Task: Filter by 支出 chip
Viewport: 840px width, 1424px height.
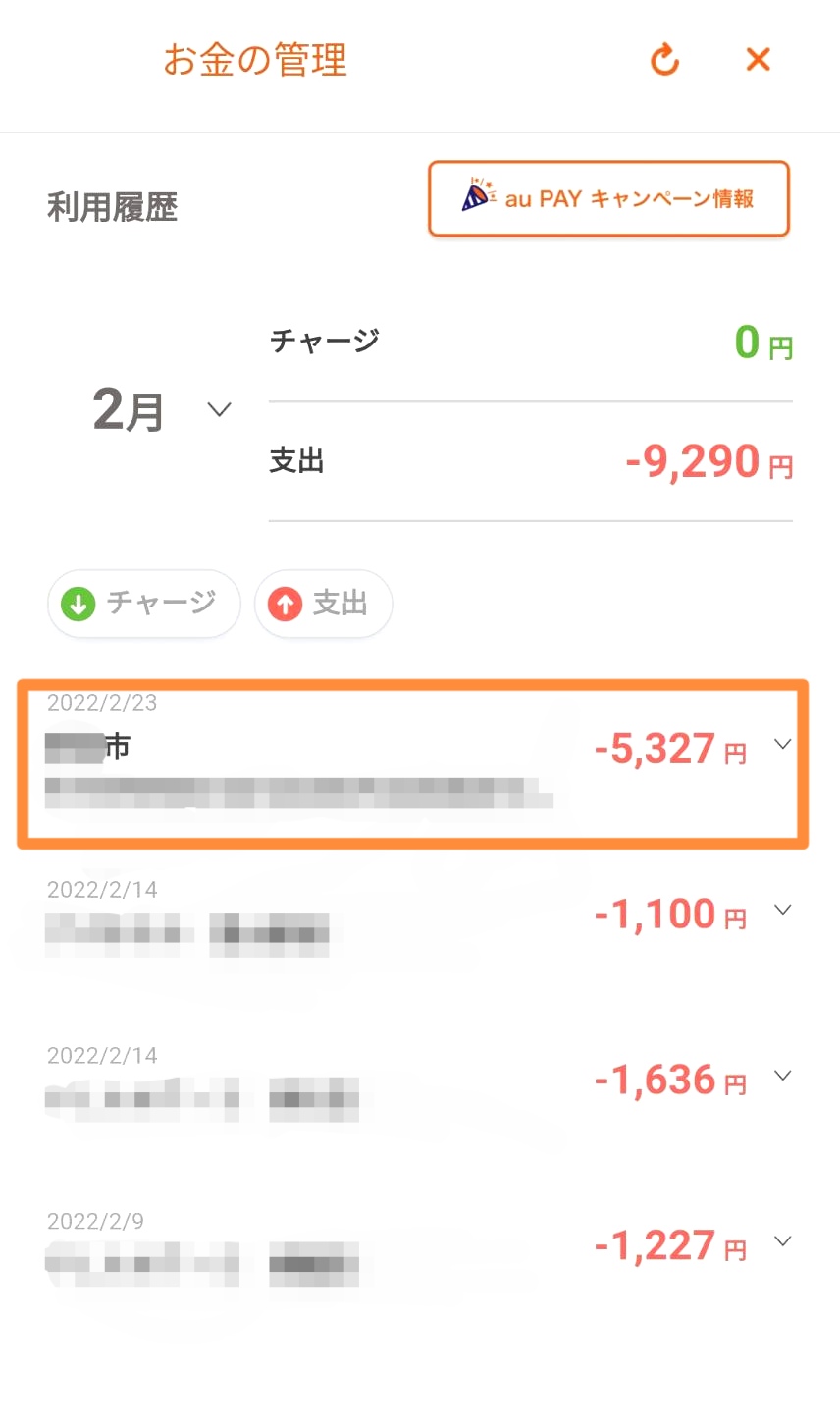Action: tap(323, 604)
